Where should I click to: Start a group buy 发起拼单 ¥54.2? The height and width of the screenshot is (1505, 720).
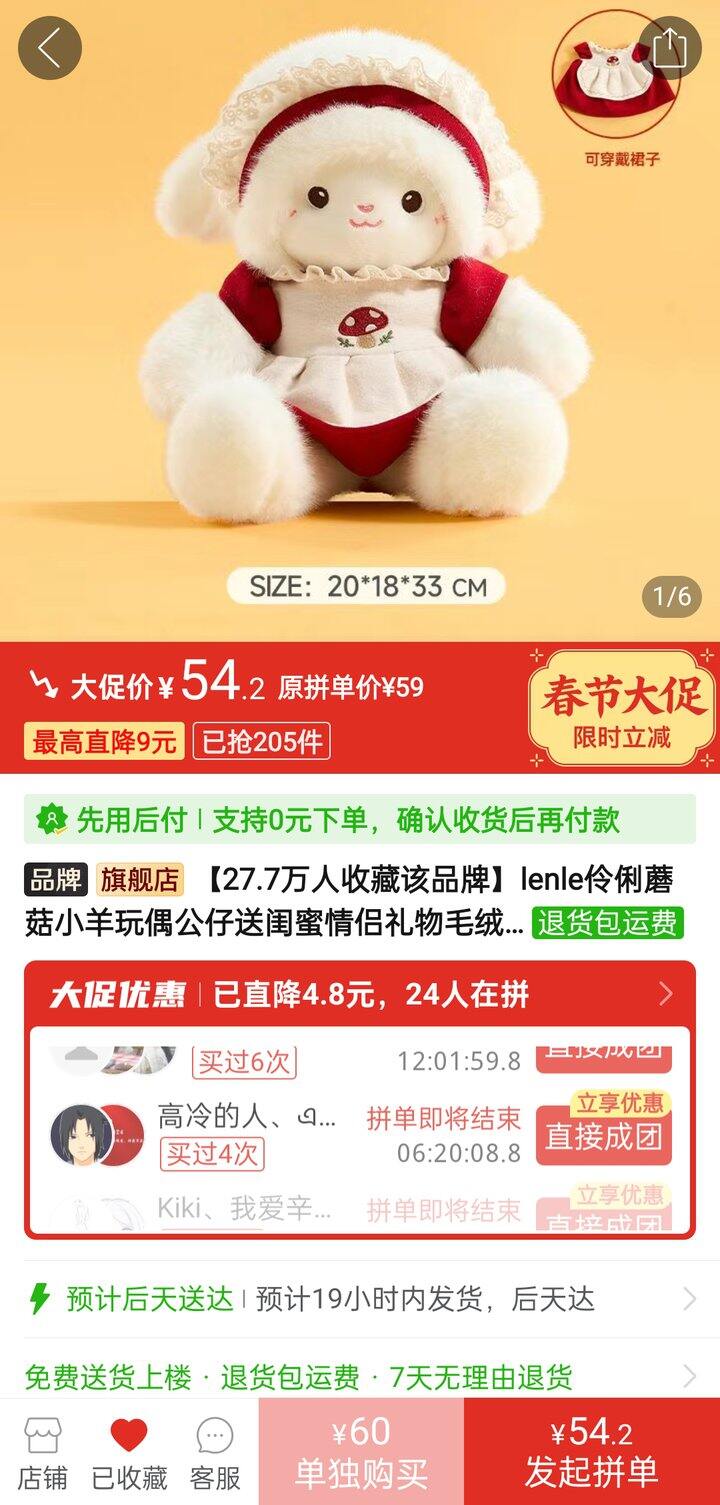point(591,1452)
